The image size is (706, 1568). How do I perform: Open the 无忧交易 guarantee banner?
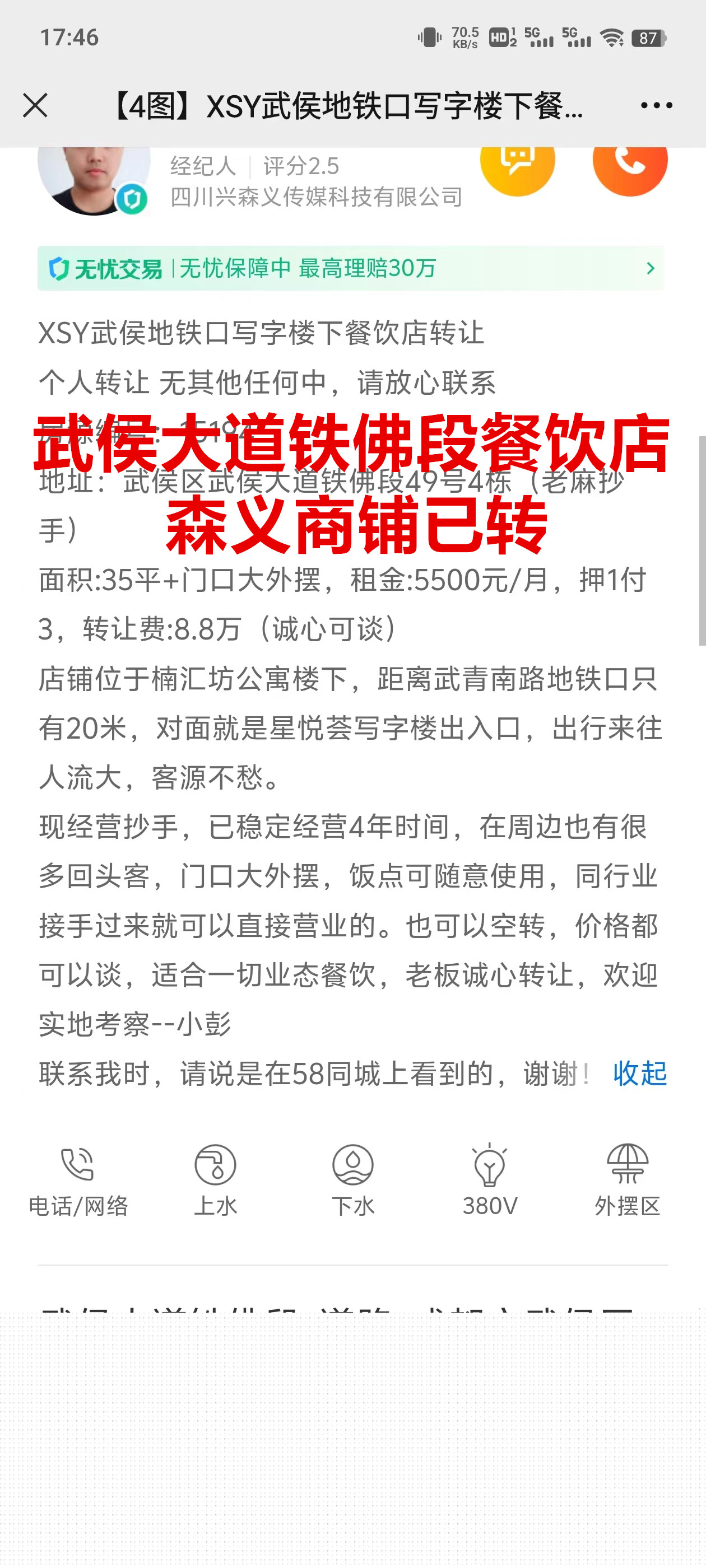pyautogui.click(x=350, y=268)
